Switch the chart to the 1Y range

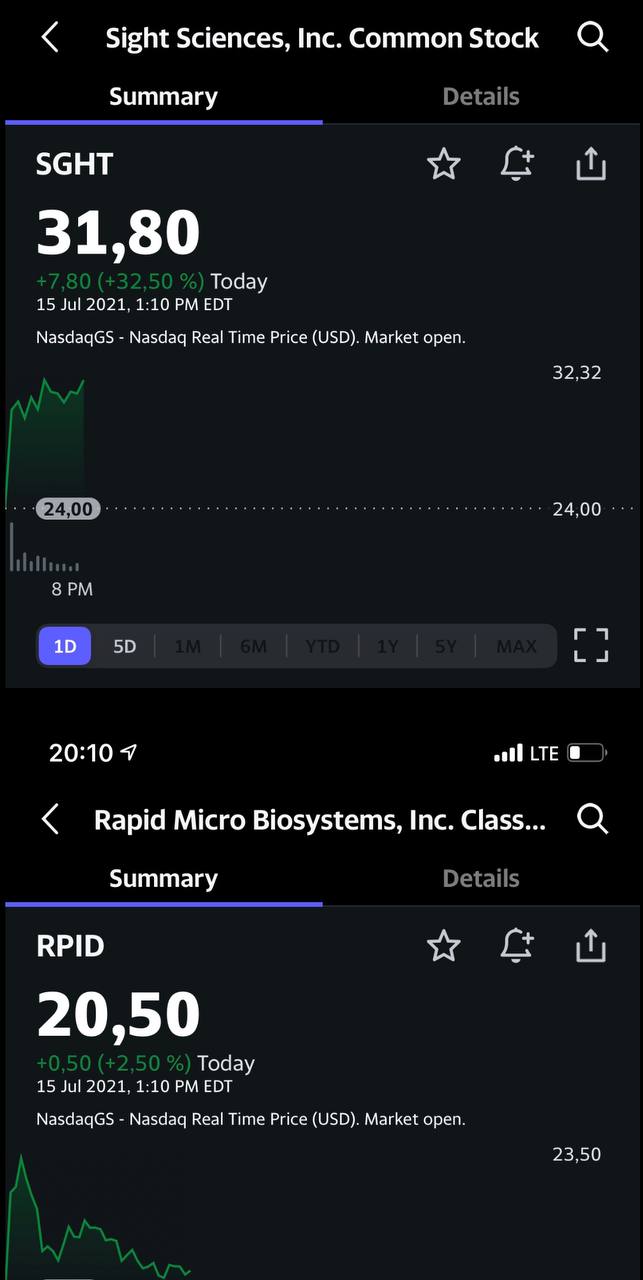387,646
